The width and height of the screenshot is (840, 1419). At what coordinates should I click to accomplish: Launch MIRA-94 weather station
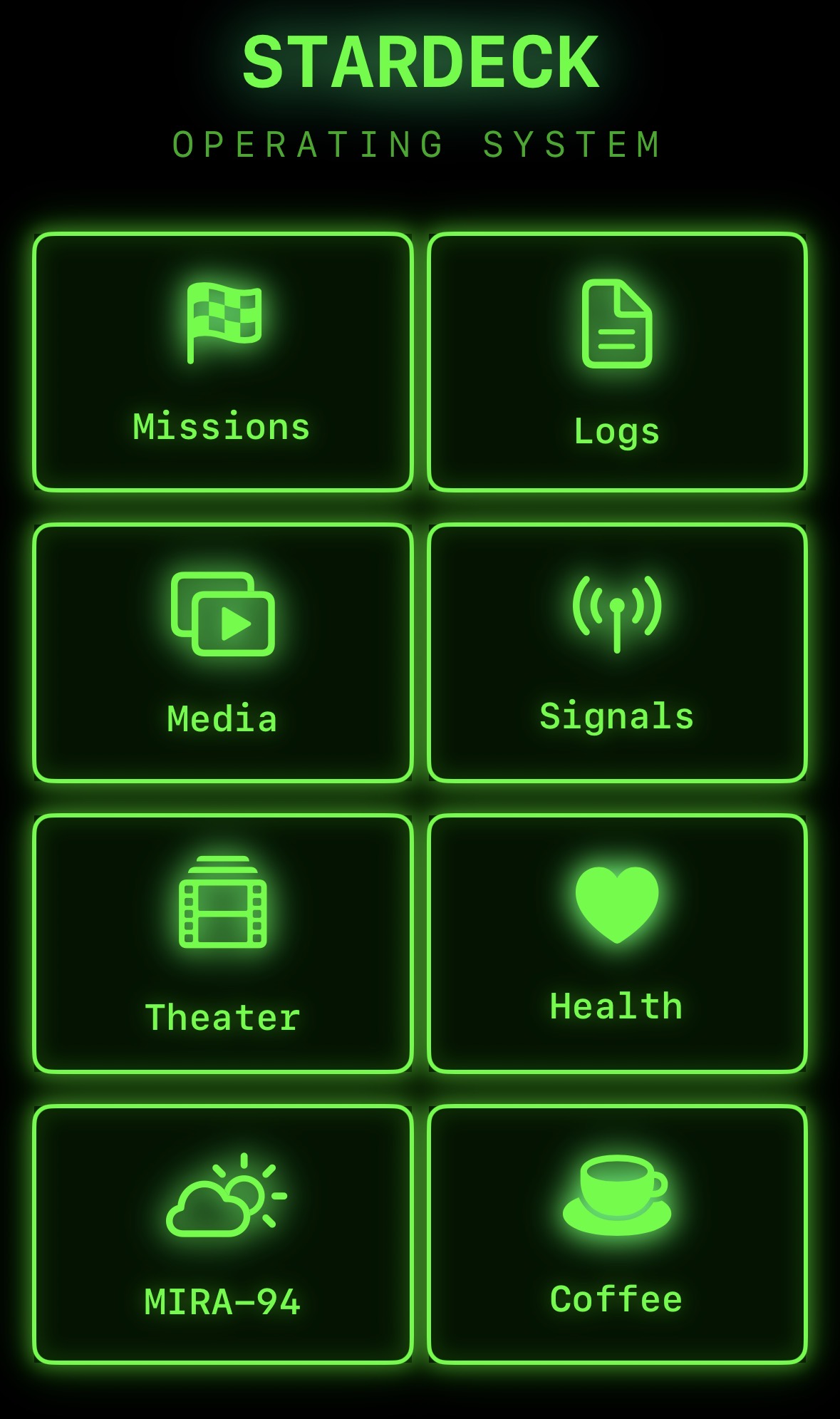coord(222,1233)
